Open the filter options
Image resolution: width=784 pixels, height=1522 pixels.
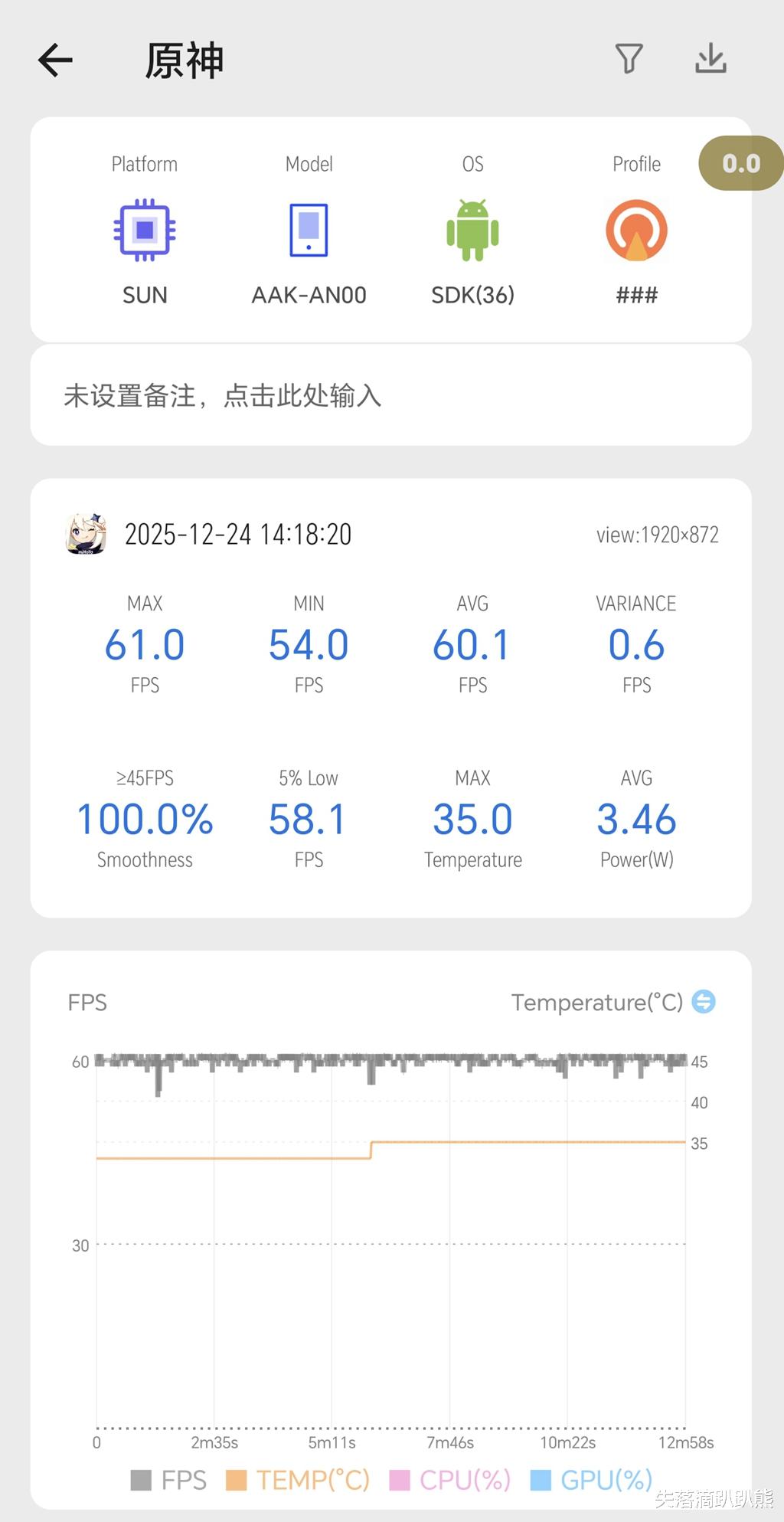[629, 59]
